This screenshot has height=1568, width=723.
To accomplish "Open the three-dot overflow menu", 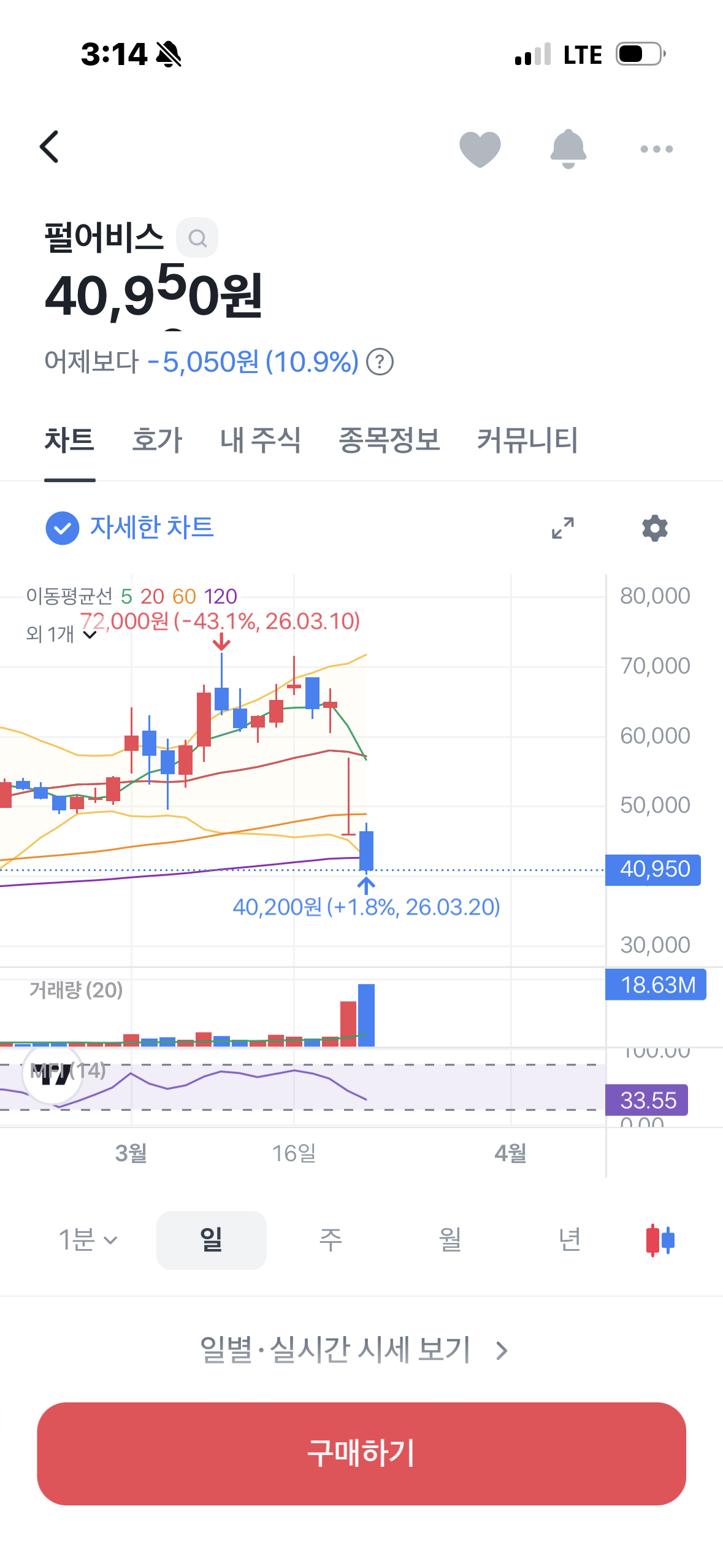I will [x=656, y=149].
